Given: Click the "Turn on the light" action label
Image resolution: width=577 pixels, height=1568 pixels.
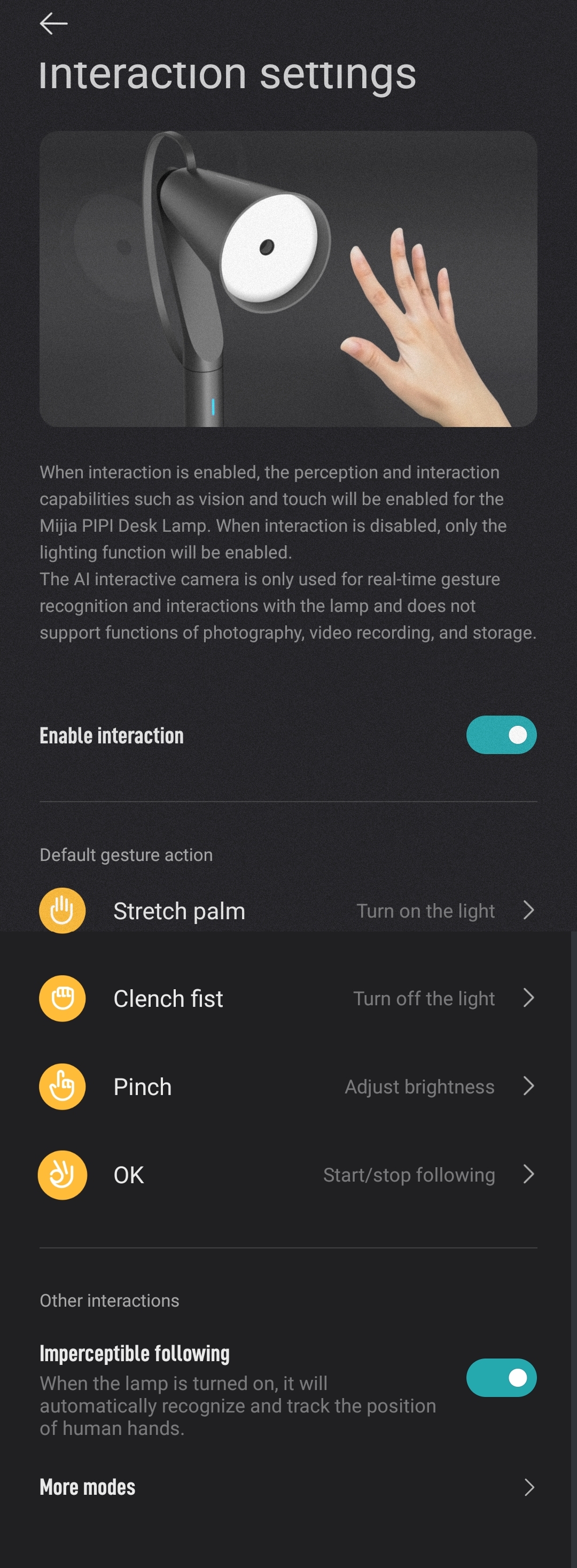Looking at the screenshot, I should point(426,910).
